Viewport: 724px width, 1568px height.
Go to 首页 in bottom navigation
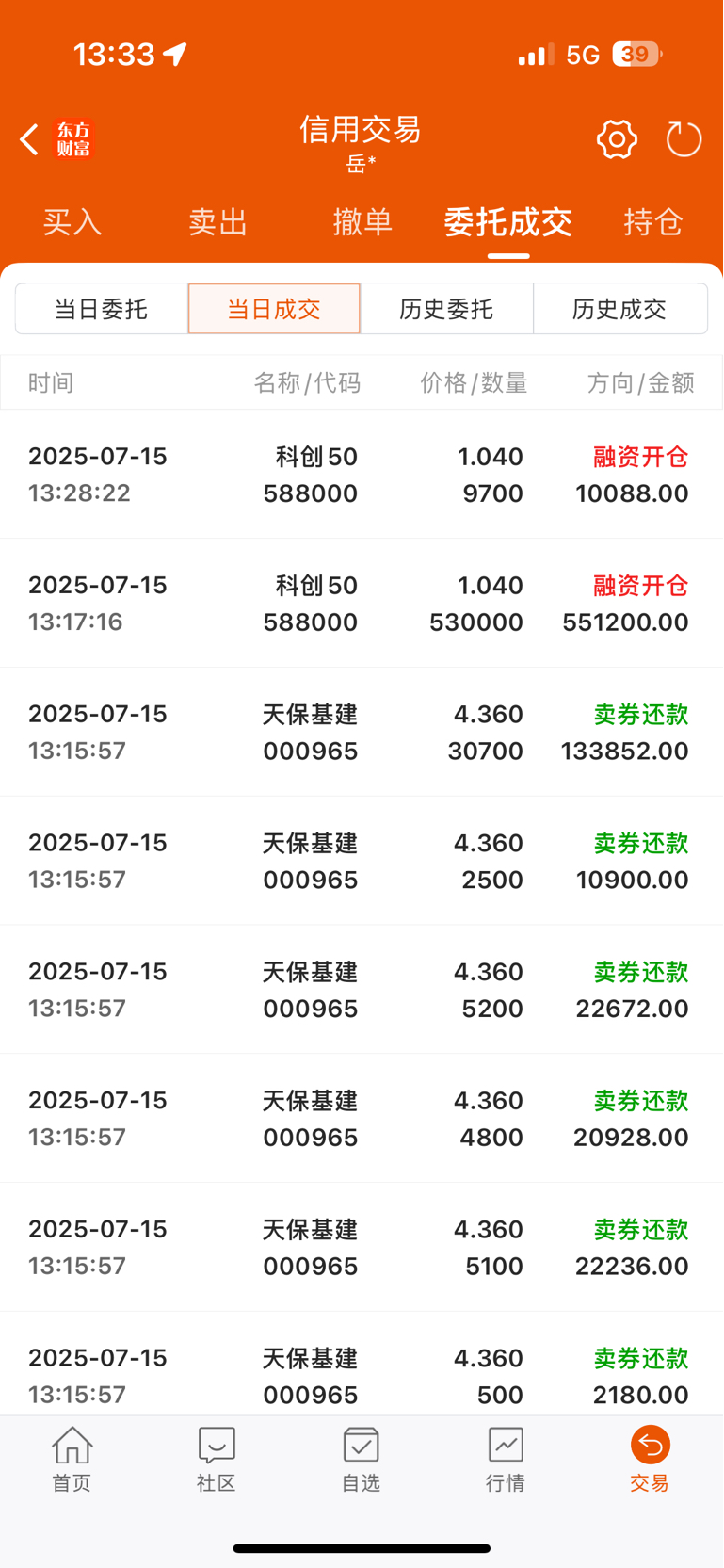72,1460
